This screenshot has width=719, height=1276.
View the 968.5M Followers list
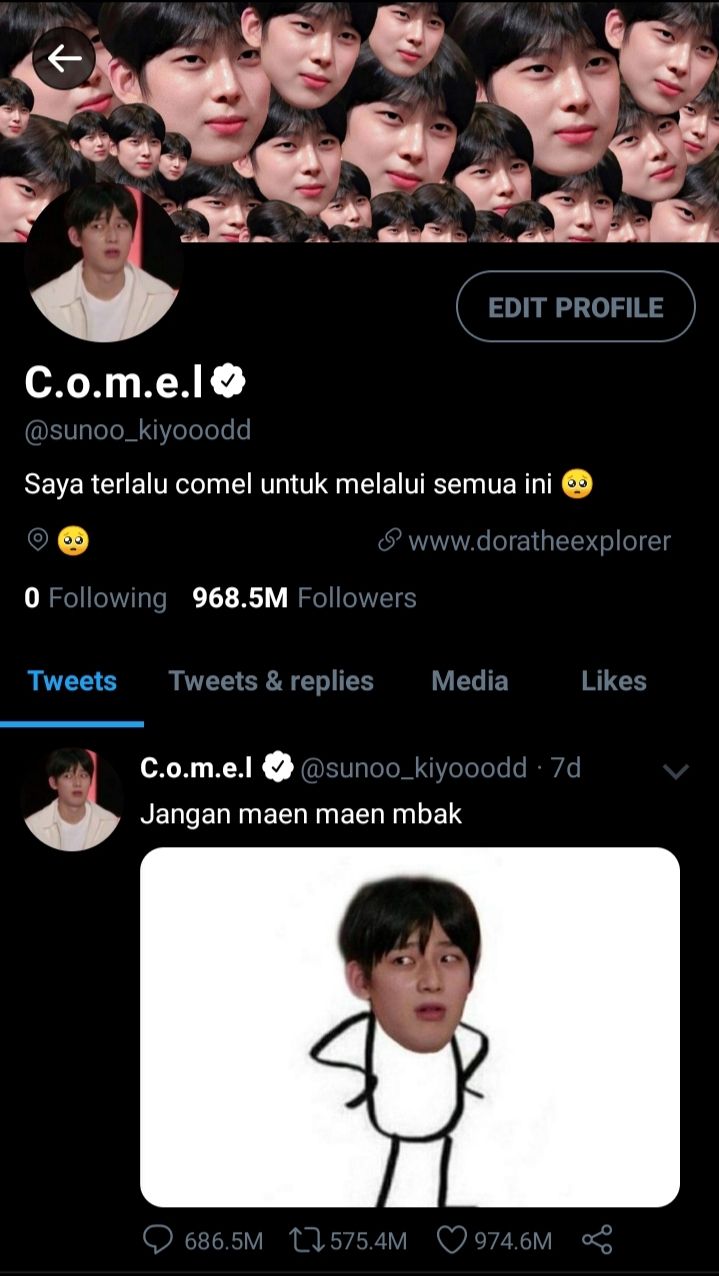point(304,598)
